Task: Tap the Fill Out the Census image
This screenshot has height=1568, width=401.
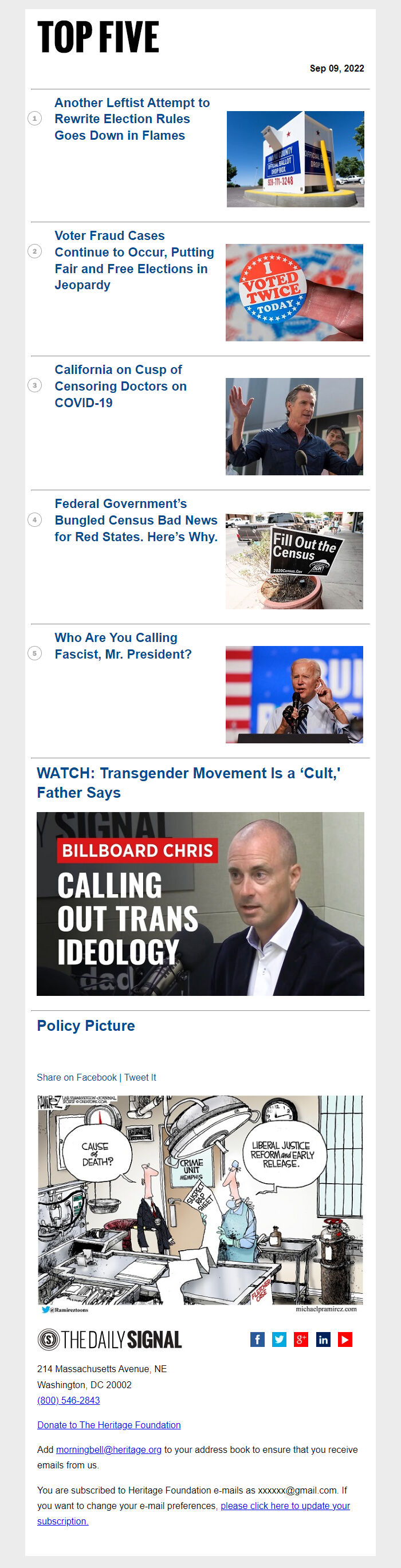Action: coord(294,560)
